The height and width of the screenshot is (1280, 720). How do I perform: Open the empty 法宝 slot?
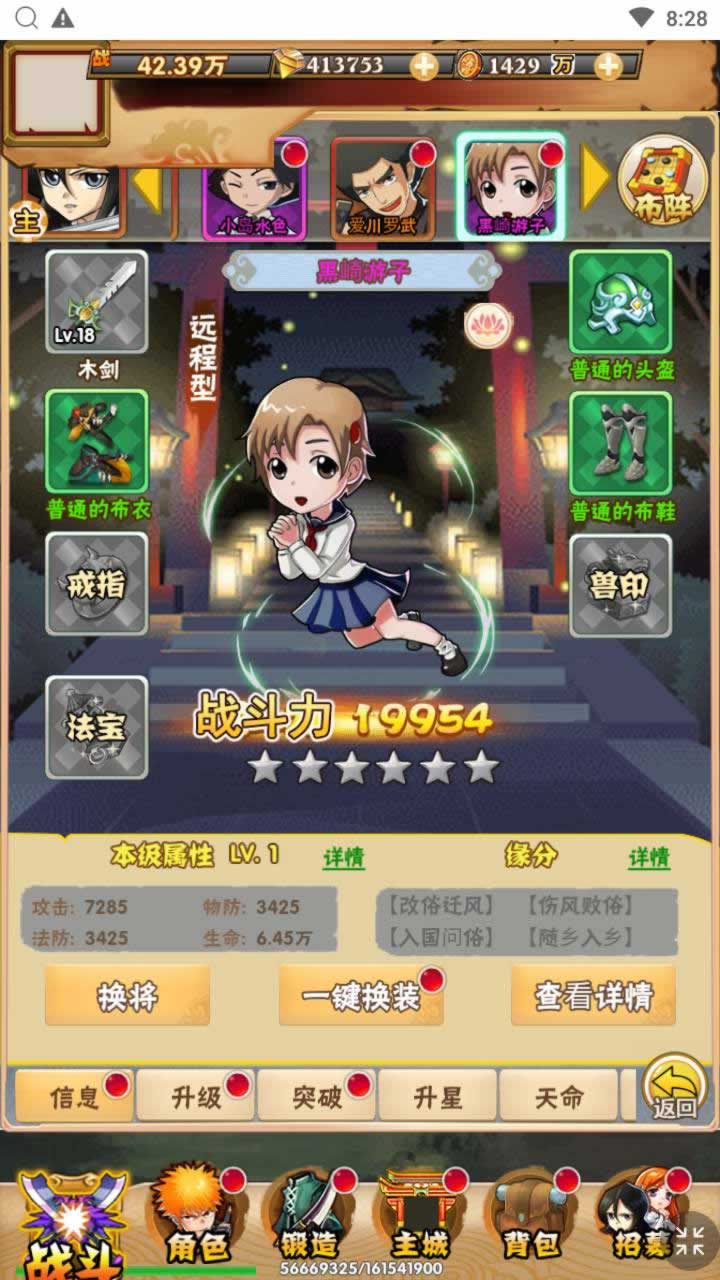pyautogui.click(x=97, y=727)
